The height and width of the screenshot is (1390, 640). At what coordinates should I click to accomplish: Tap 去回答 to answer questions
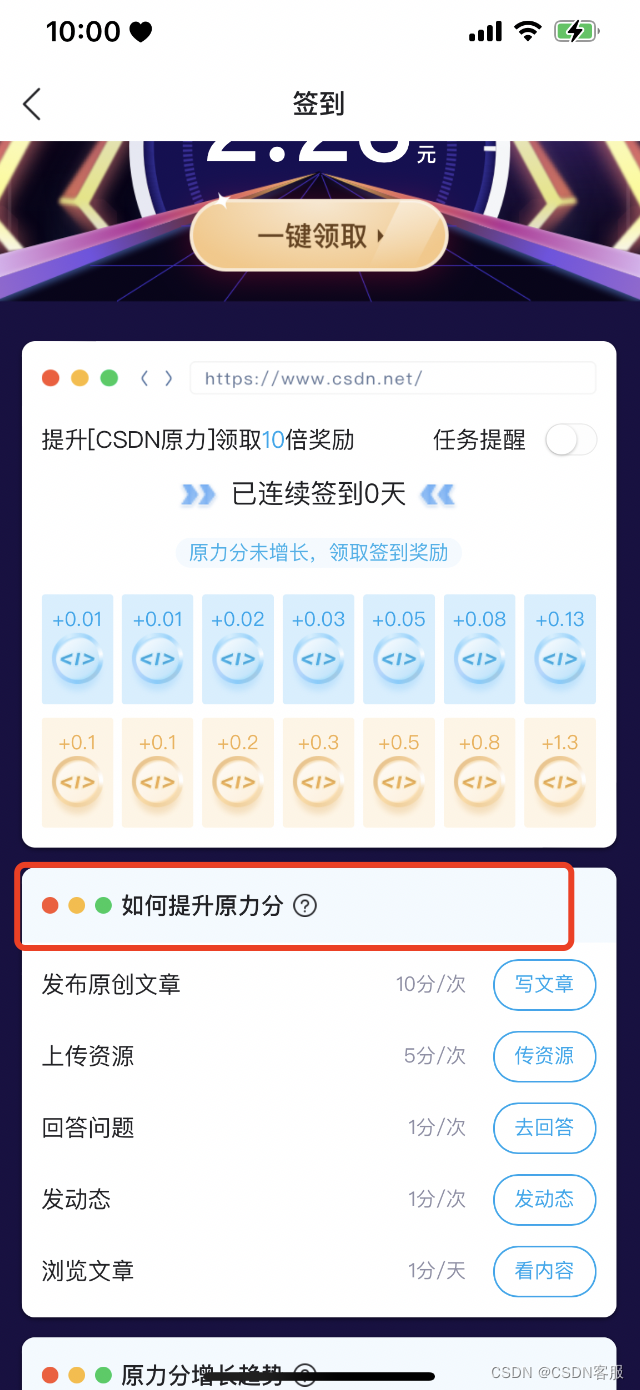[544, 1128]
